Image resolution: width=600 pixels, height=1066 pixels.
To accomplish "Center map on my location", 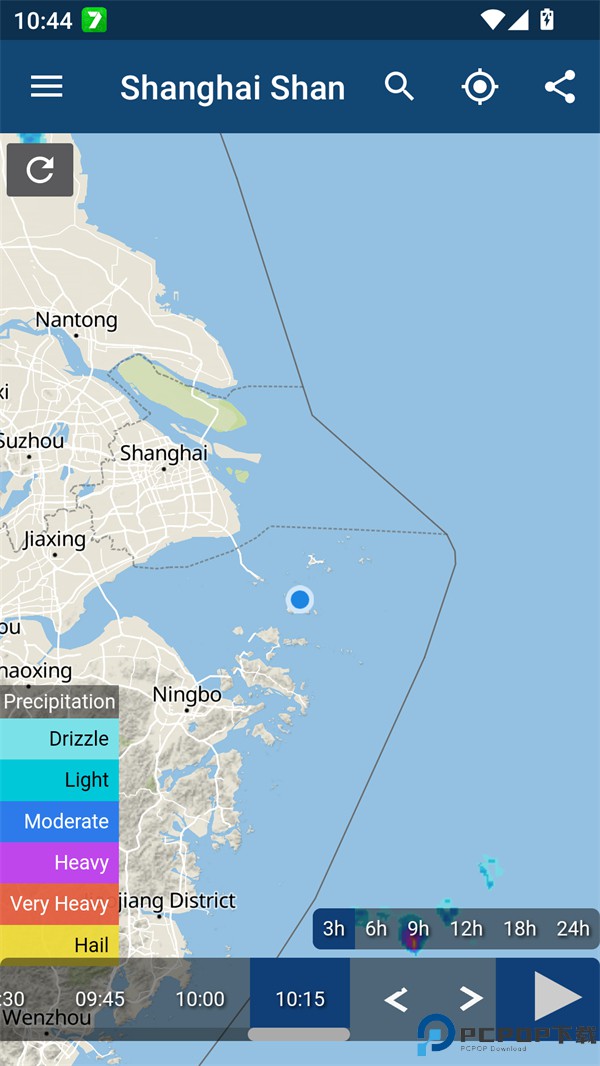I will (x=480, y=87).
